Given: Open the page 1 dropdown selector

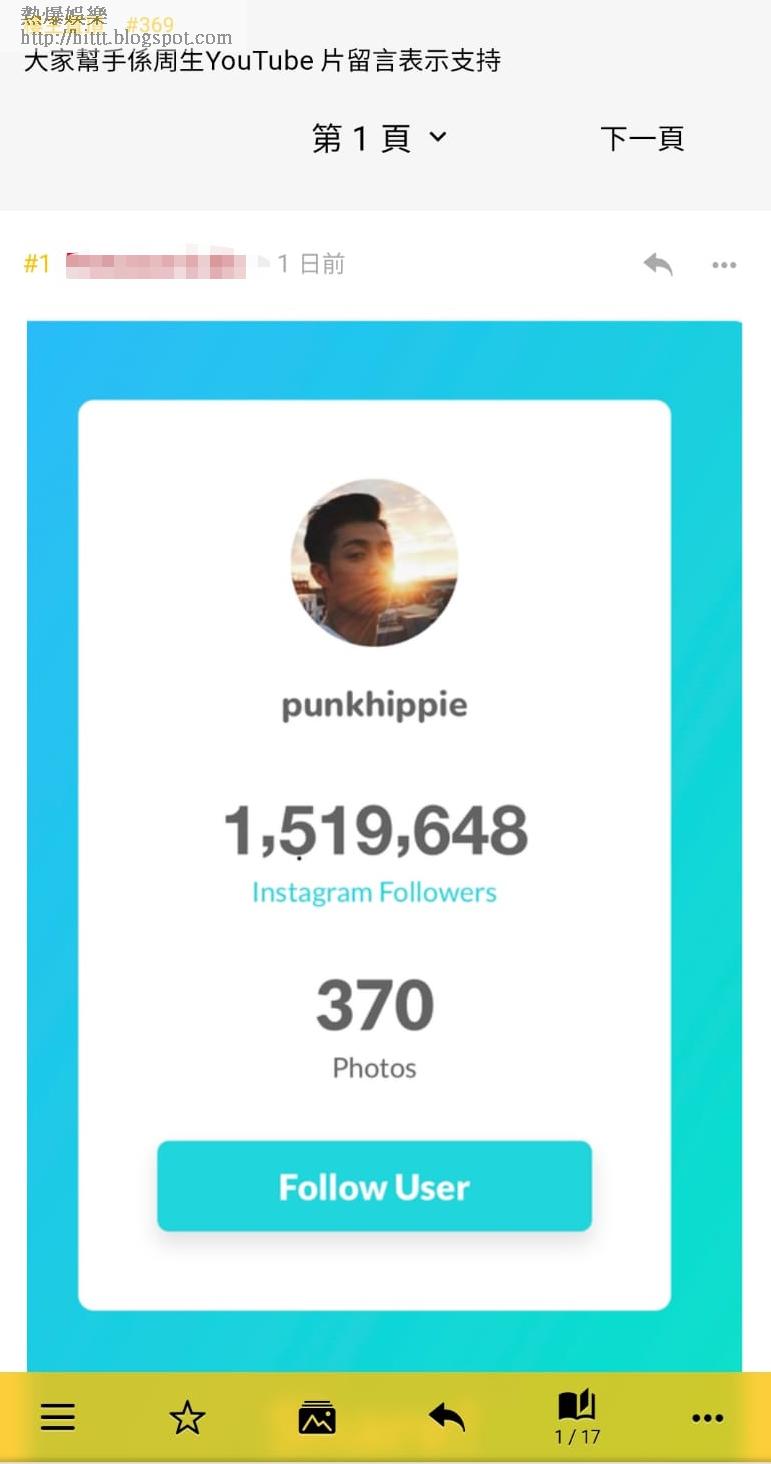Looking at the screenshot, I should pos(380,138).
